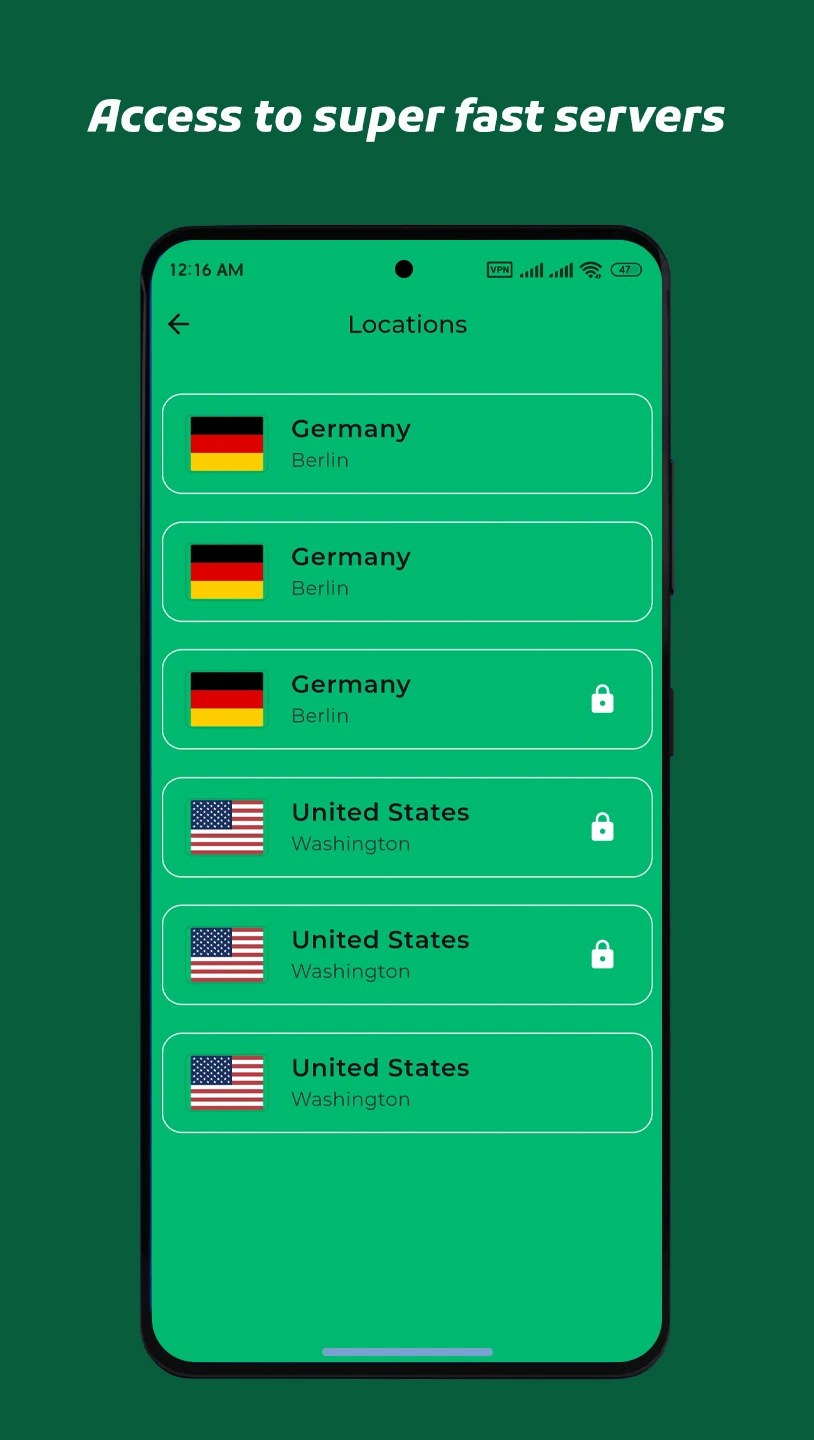Screen dimensions: 814x1440
Task: Click the lock icon on the third Germany server
Action: pyautogui.click(x=602, y=699)
